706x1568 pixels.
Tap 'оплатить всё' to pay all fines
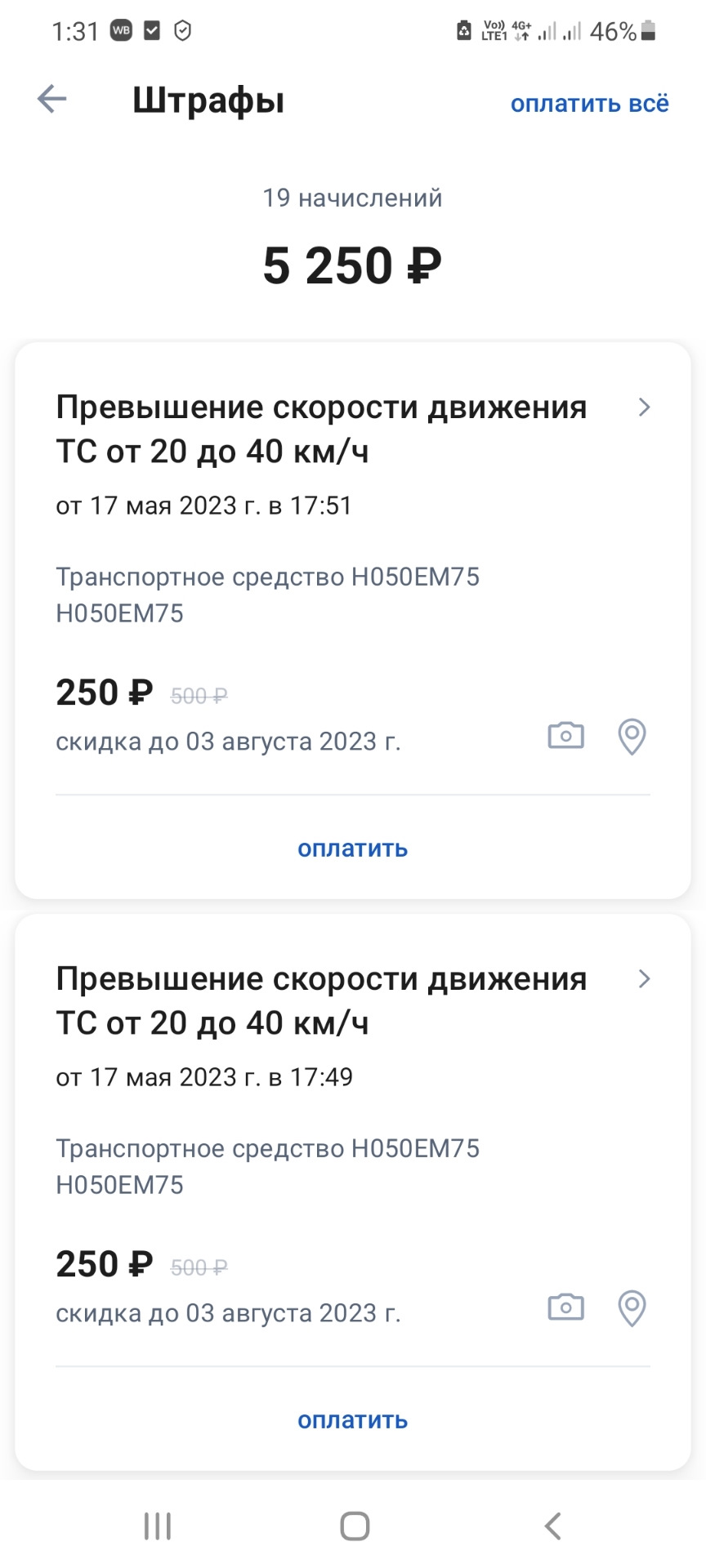tap(589, 104)
